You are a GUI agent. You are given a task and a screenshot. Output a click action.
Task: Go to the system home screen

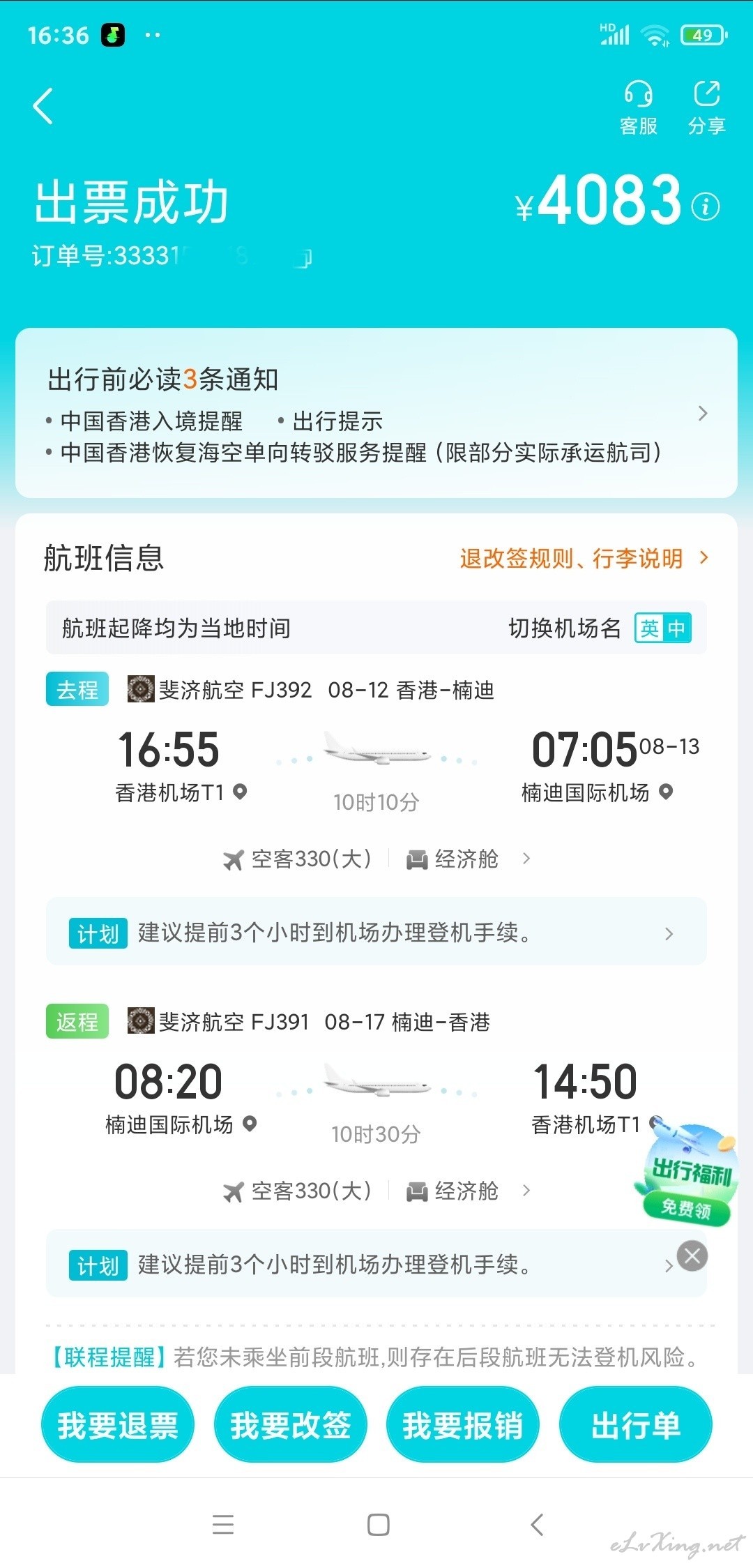coord(378,1525)
